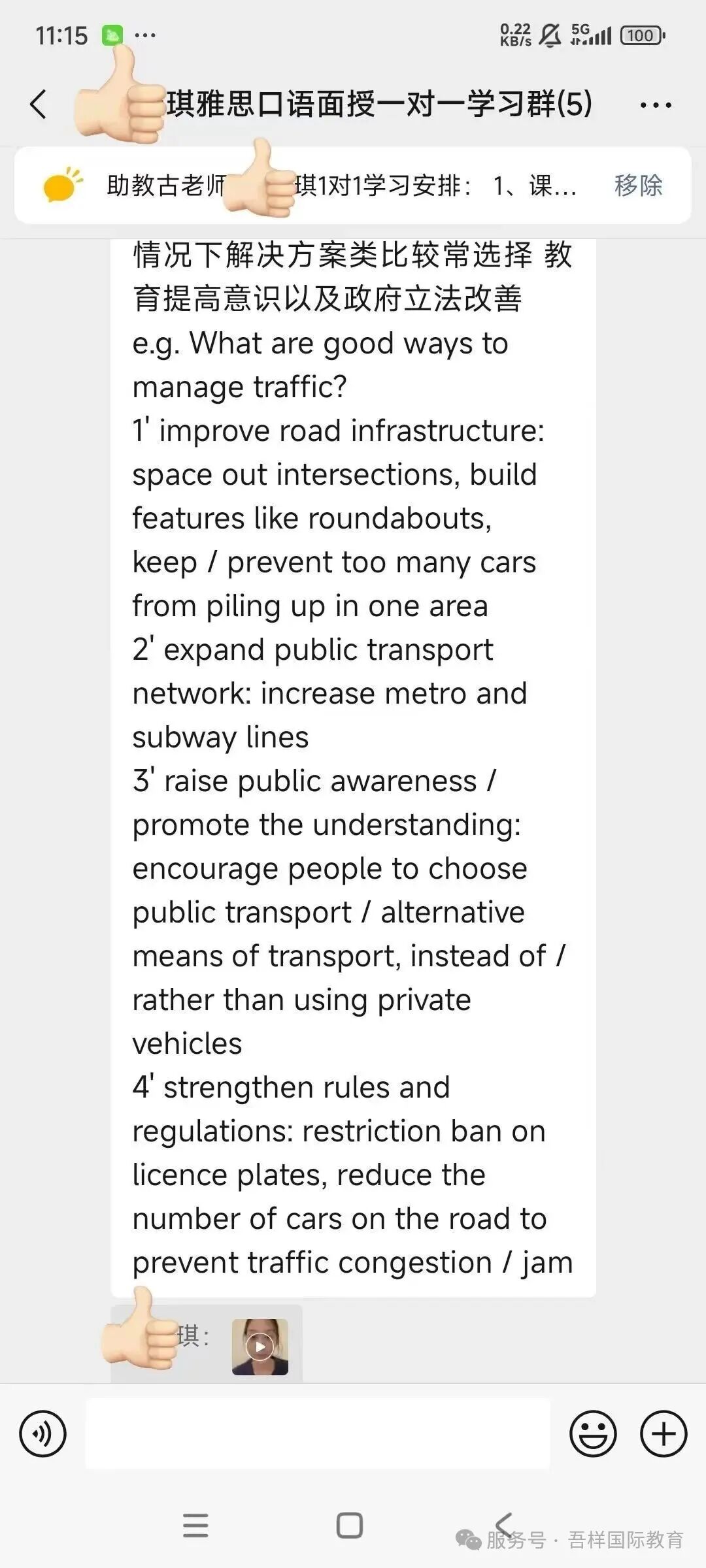This screenshot has height=1568, width=706.
Task: Go back from the group chat
Action: pos(39,105)
